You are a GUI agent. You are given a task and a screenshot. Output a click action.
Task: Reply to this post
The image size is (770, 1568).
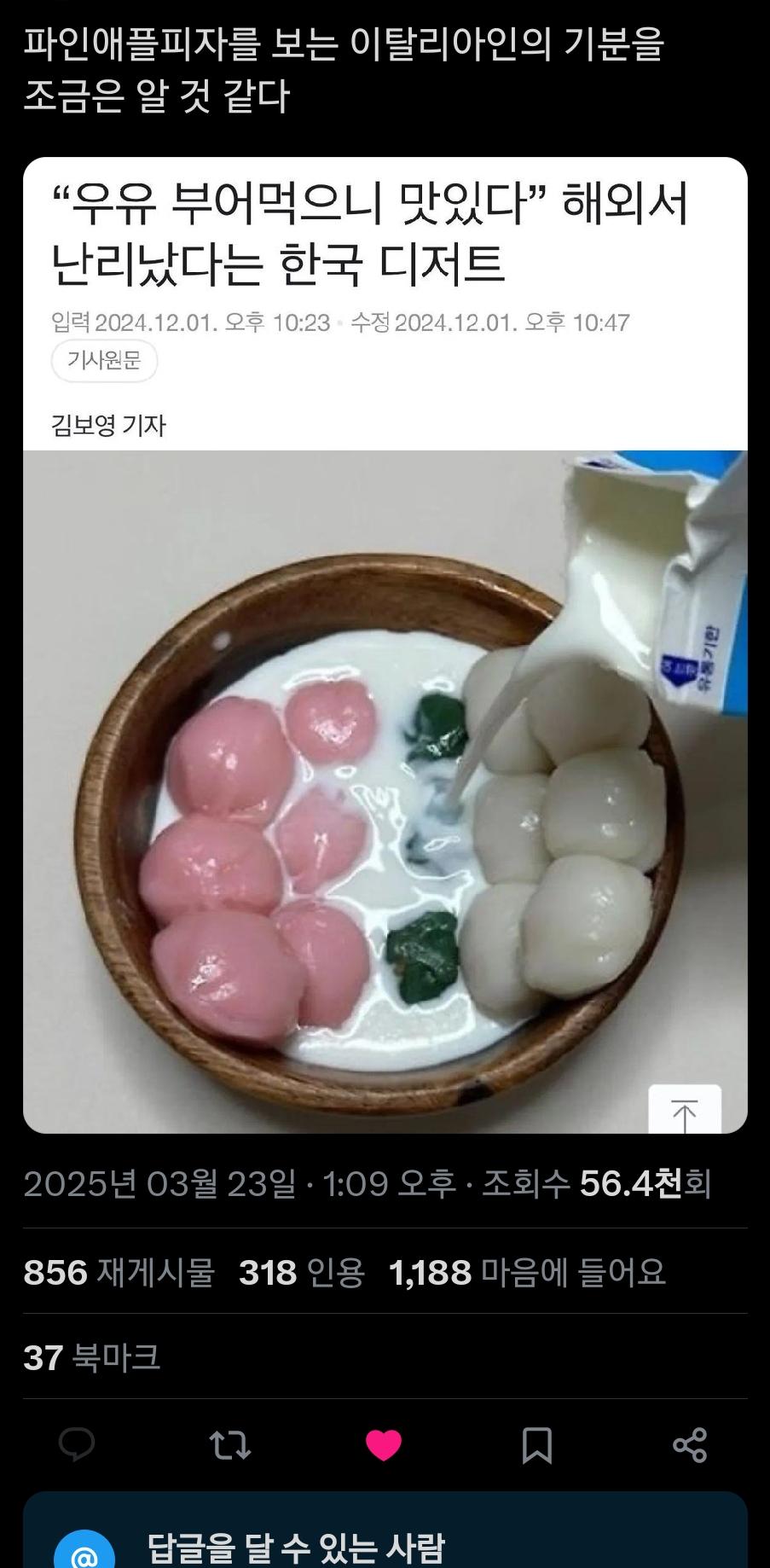pos(77,1445)
